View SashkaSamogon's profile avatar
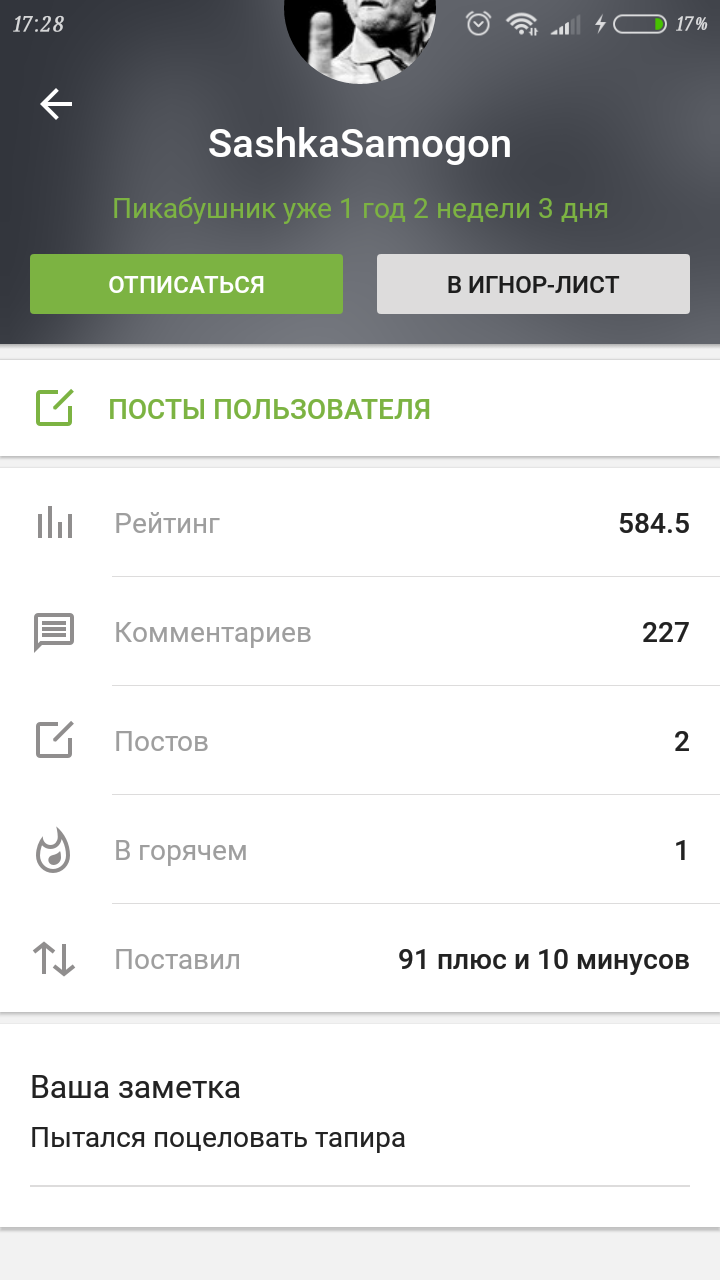This screenshot has height=1280, width=720. [x=359, y=40]
